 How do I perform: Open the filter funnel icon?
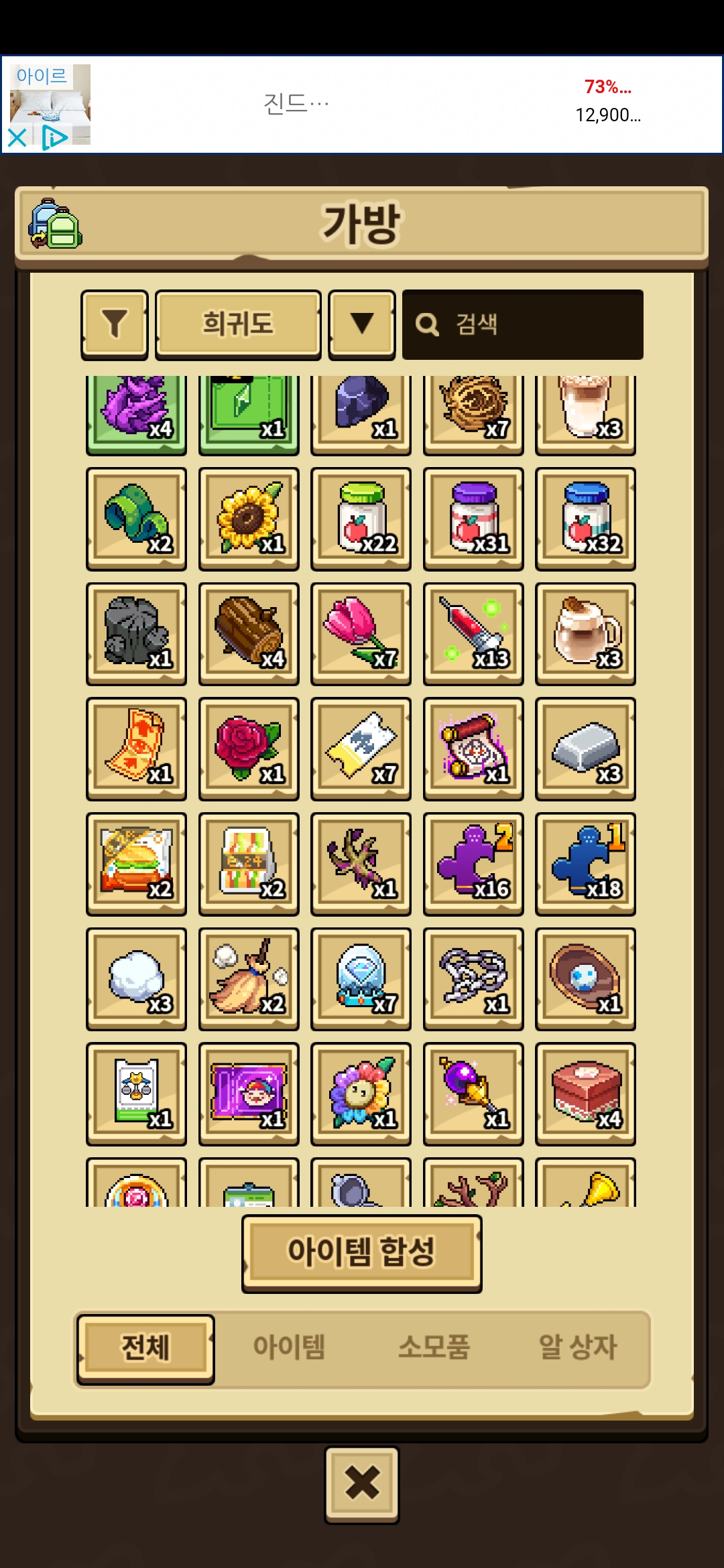[x=115, y=324]
